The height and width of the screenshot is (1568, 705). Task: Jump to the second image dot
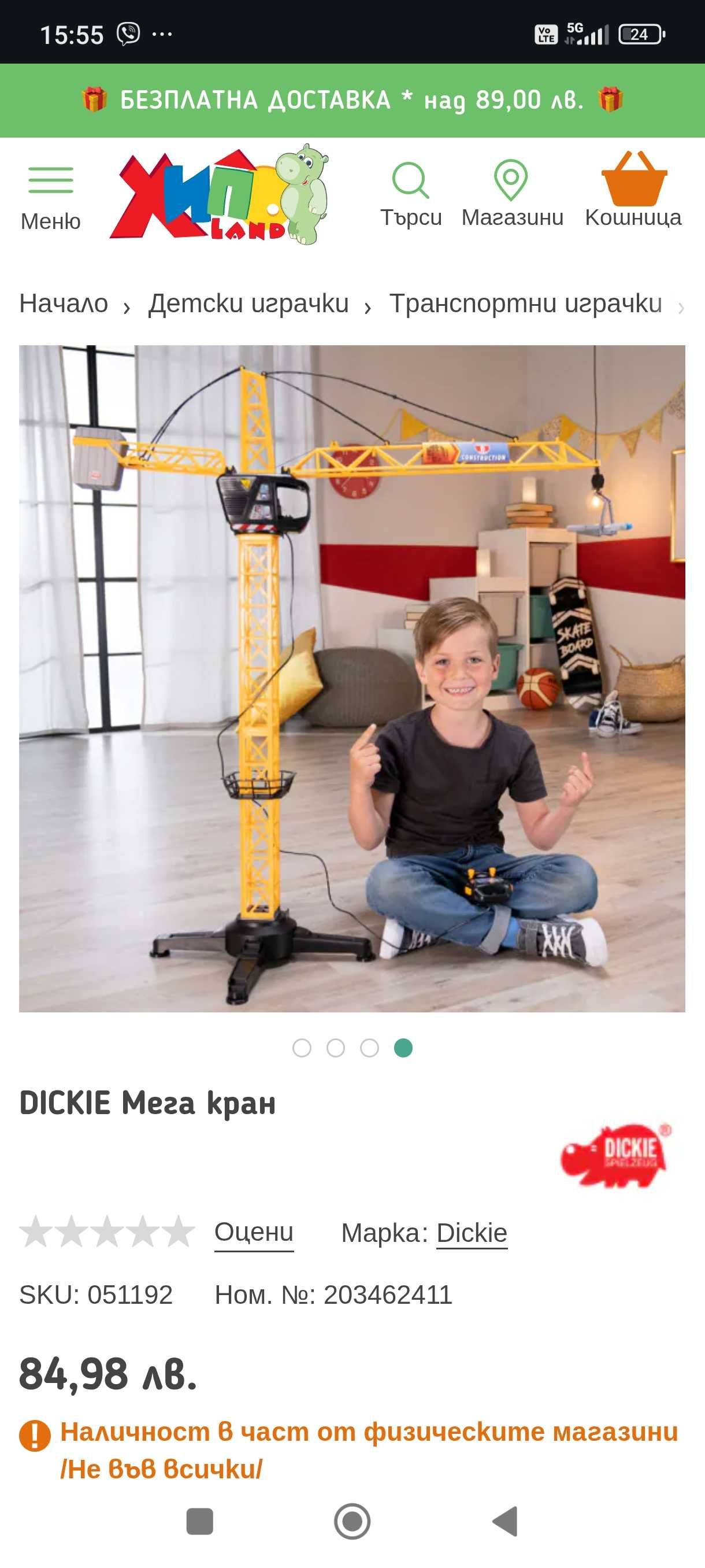click(336, 1048)
